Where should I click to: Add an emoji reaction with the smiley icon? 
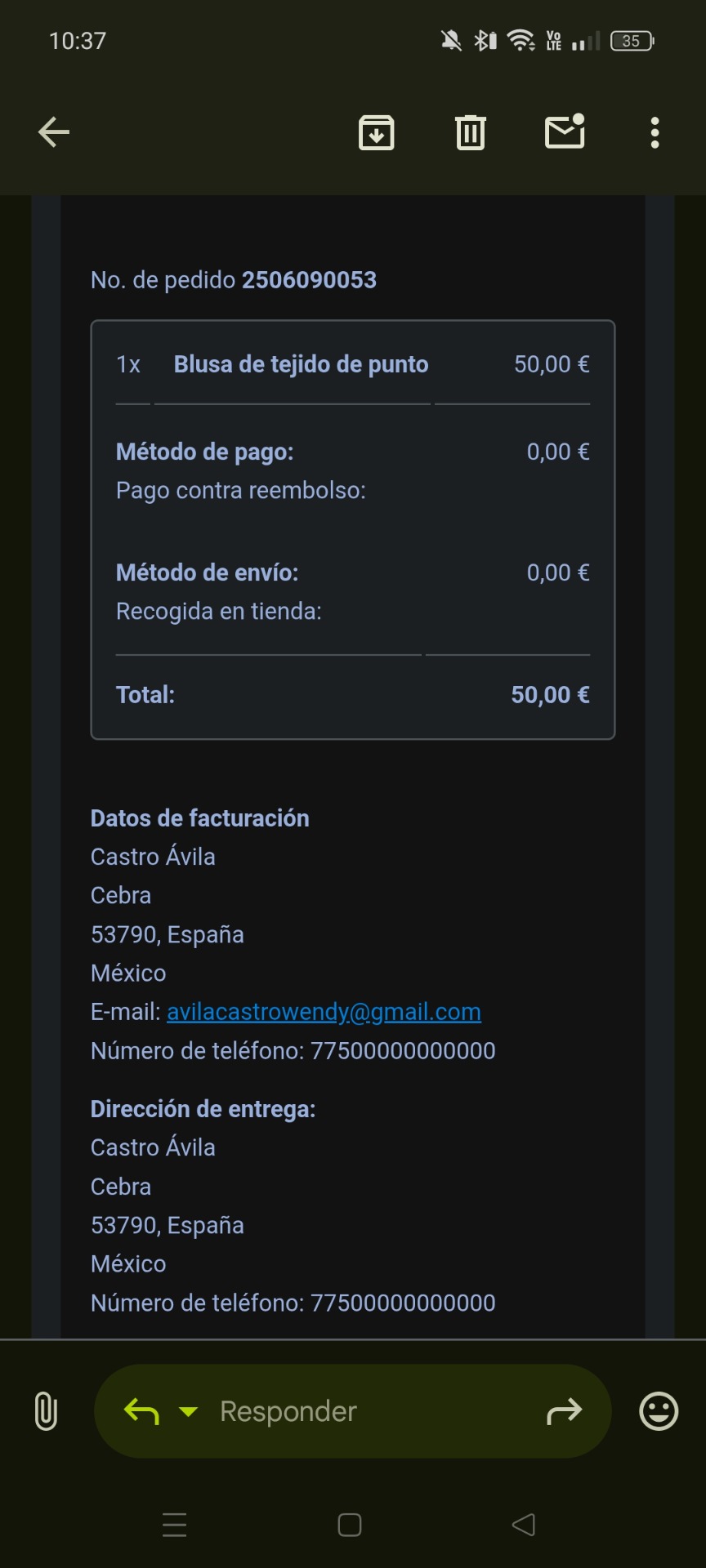click(x=659, y=1411)
